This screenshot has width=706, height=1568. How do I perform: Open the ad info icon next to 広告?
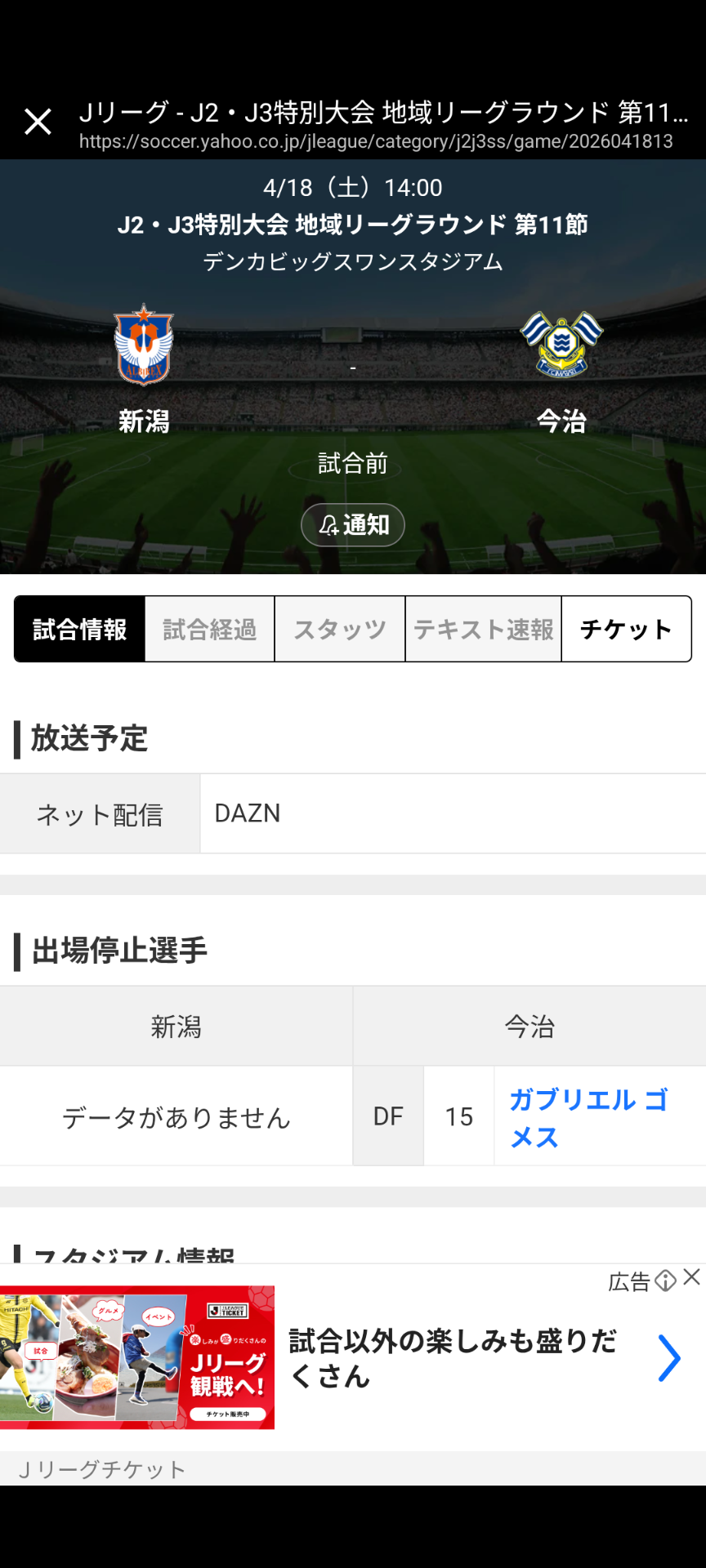(x=665, y=1281)
